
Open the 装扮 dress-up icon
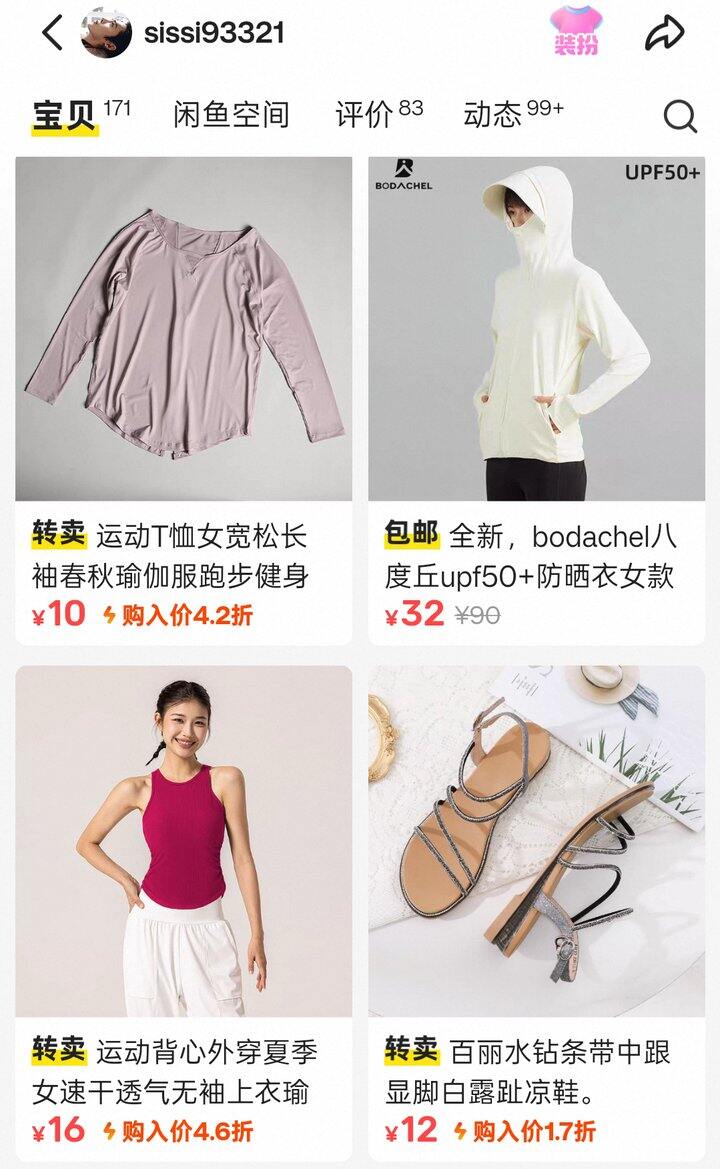click(x=575, y=28)
